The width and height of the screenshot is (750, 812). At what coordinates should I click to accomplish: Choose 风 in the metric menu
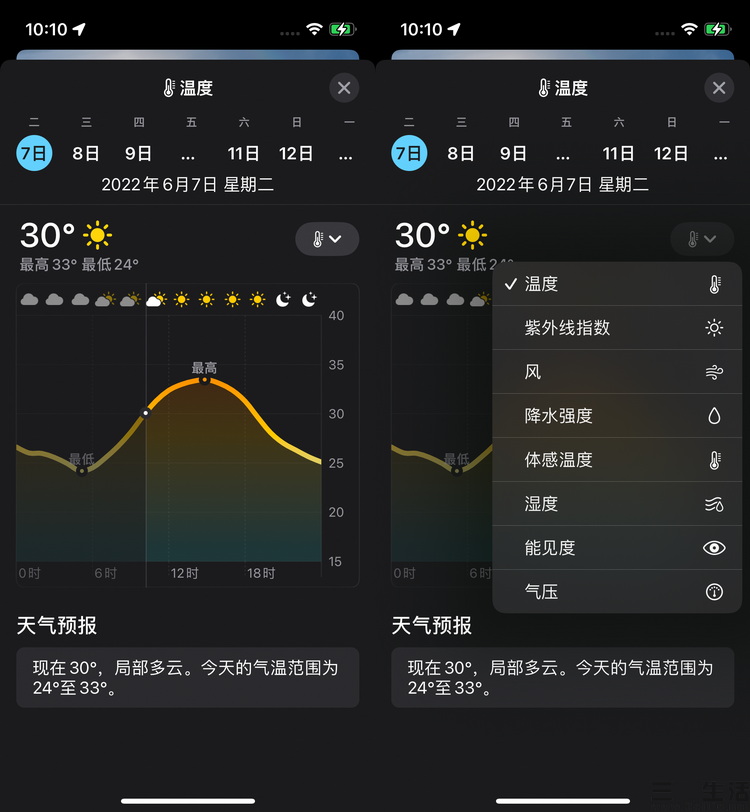(617, 372)
